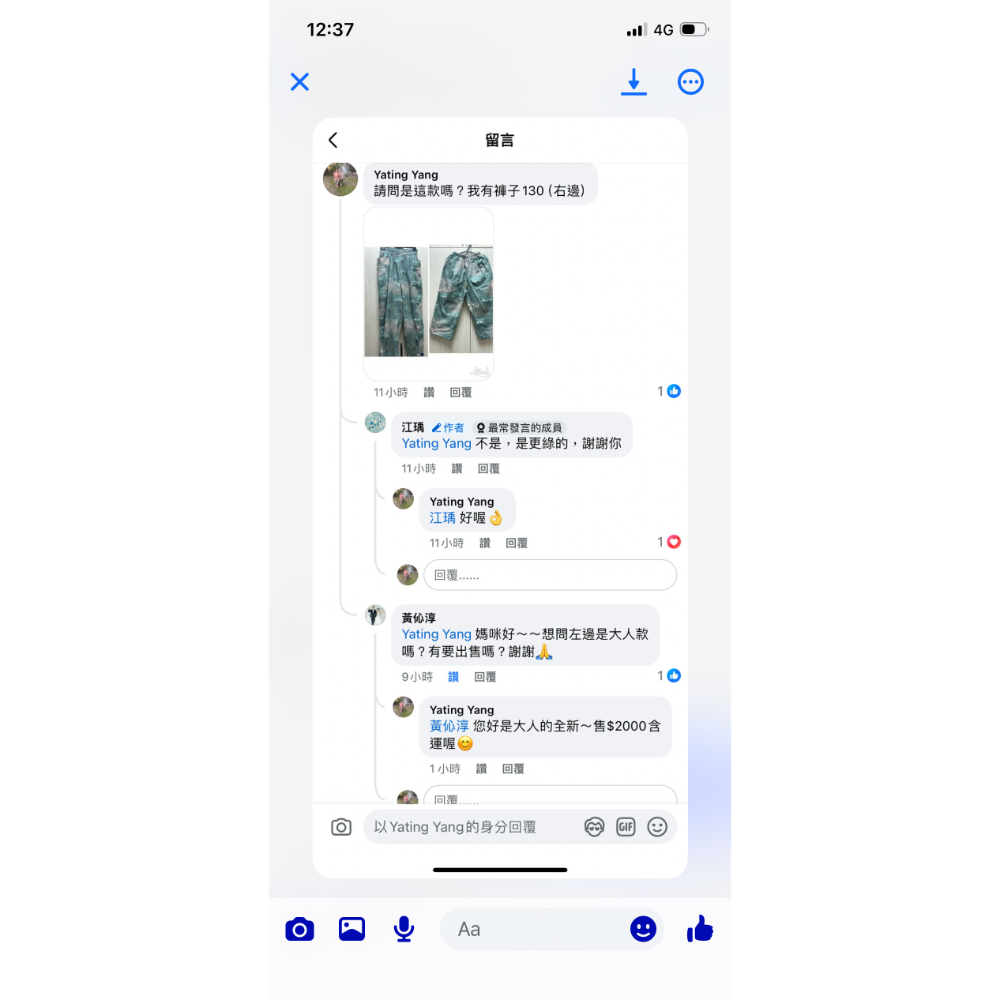Open the camera to take a photo
Viewport: 1000px width, 1000px height.
[299, 929]
